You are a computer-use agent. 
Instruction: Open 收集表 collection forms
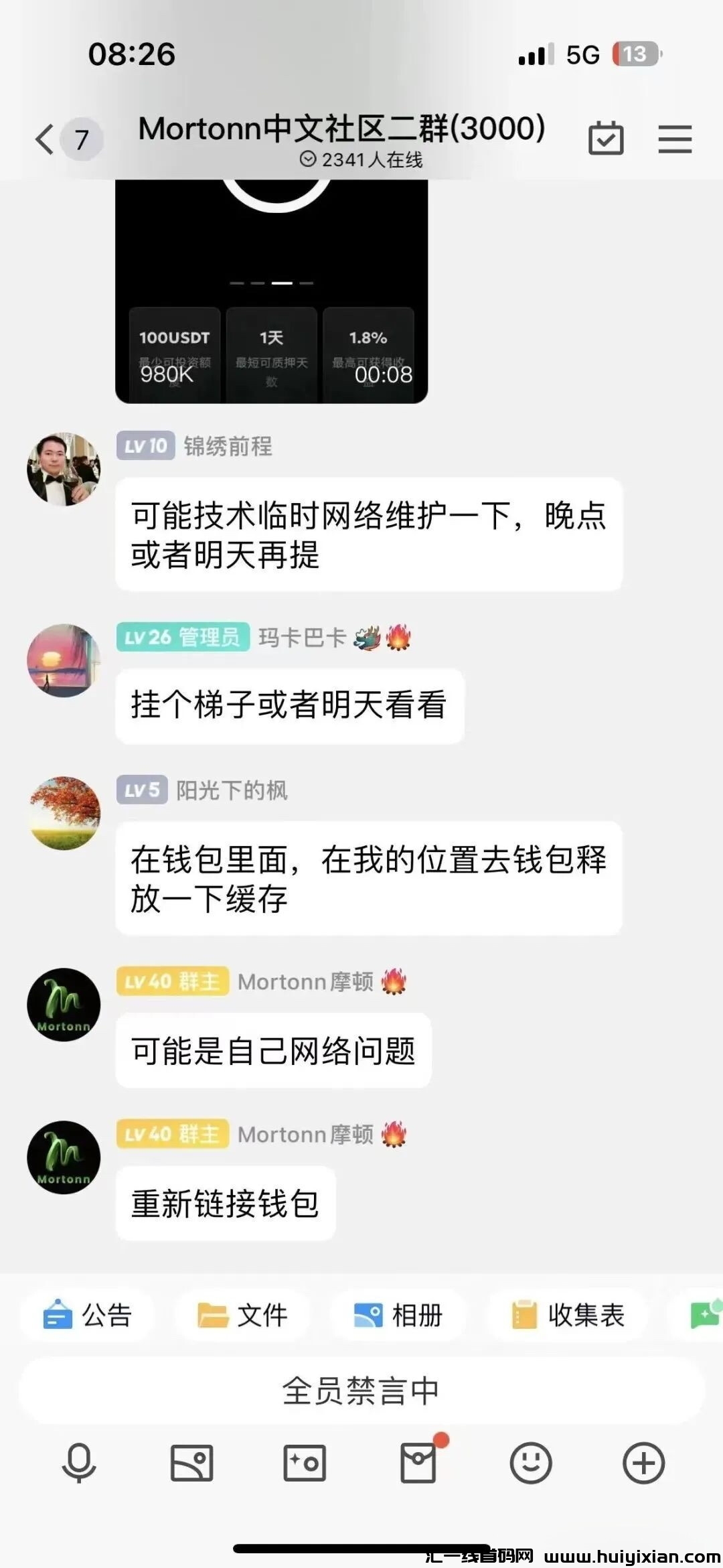coord(568,1315)
